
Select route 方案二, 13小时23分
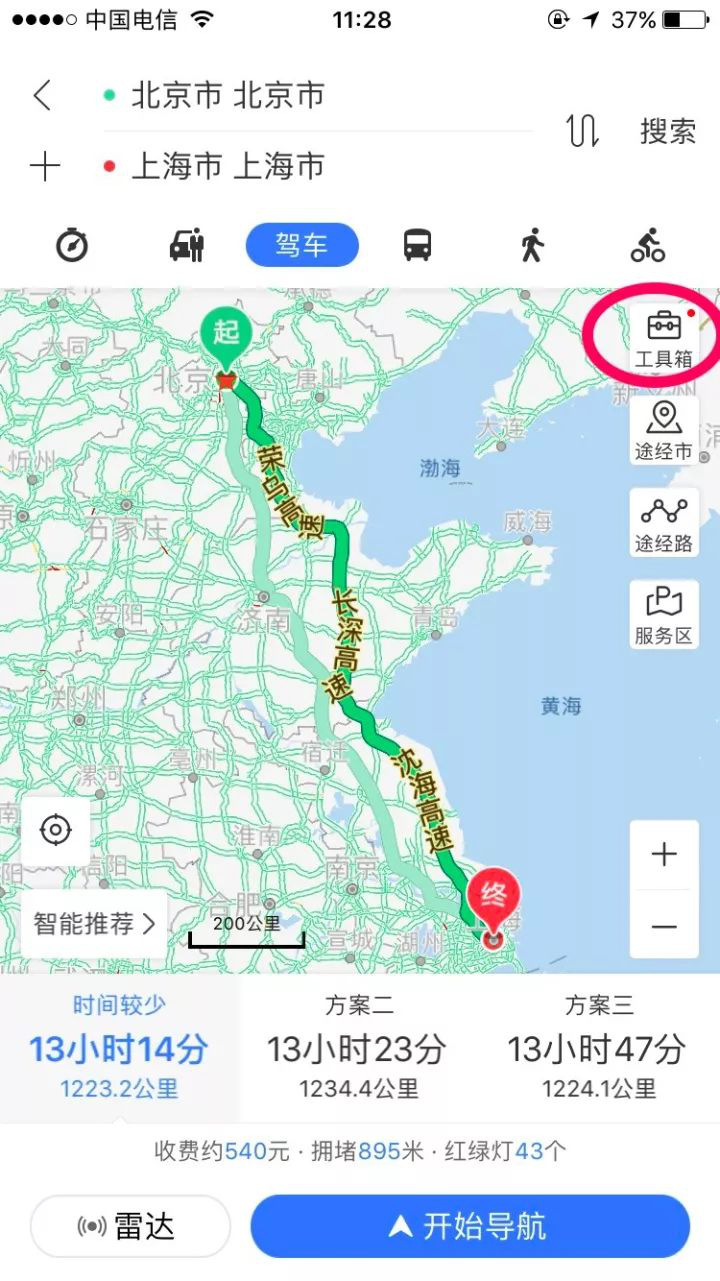coord(358,1048)
